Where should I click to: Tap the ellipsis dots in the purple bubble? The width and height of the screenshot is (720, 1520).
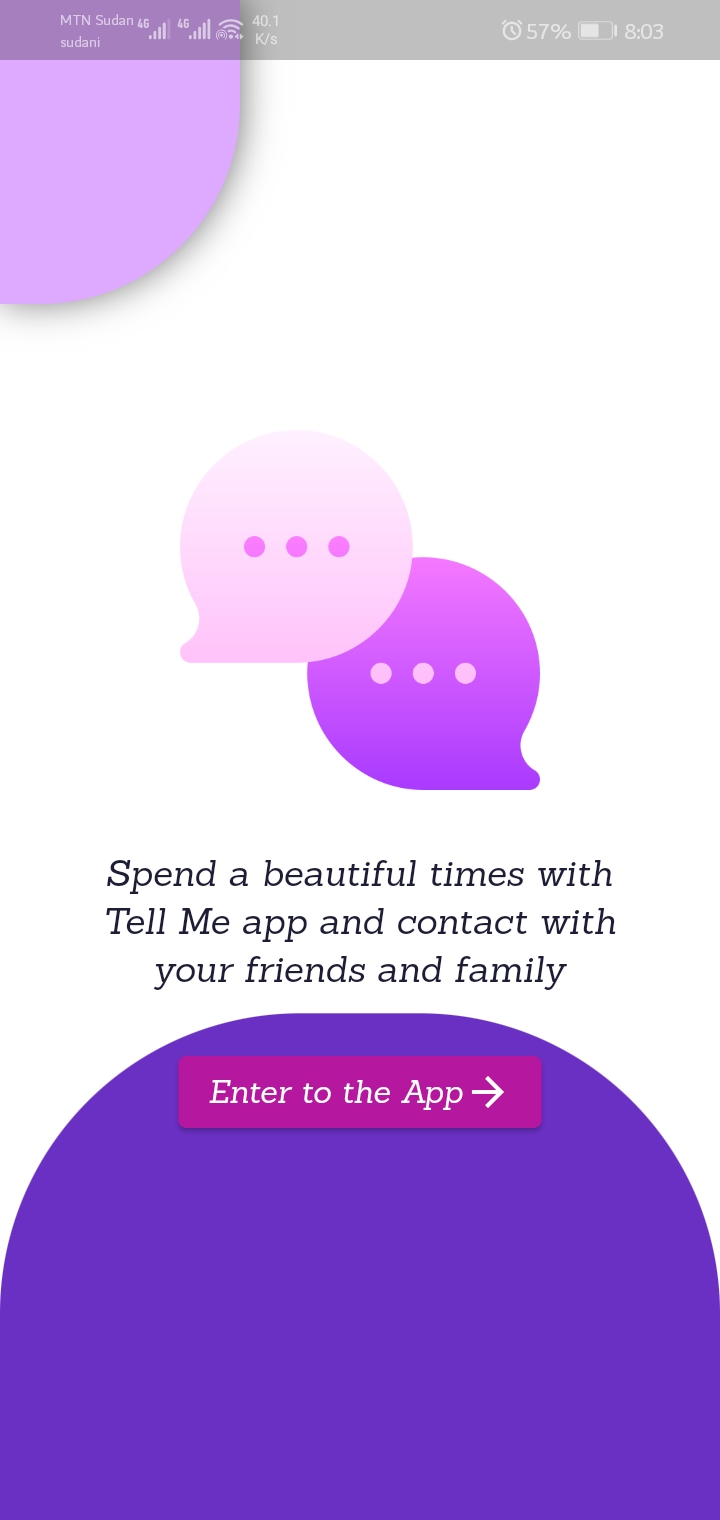click(422, 673)
